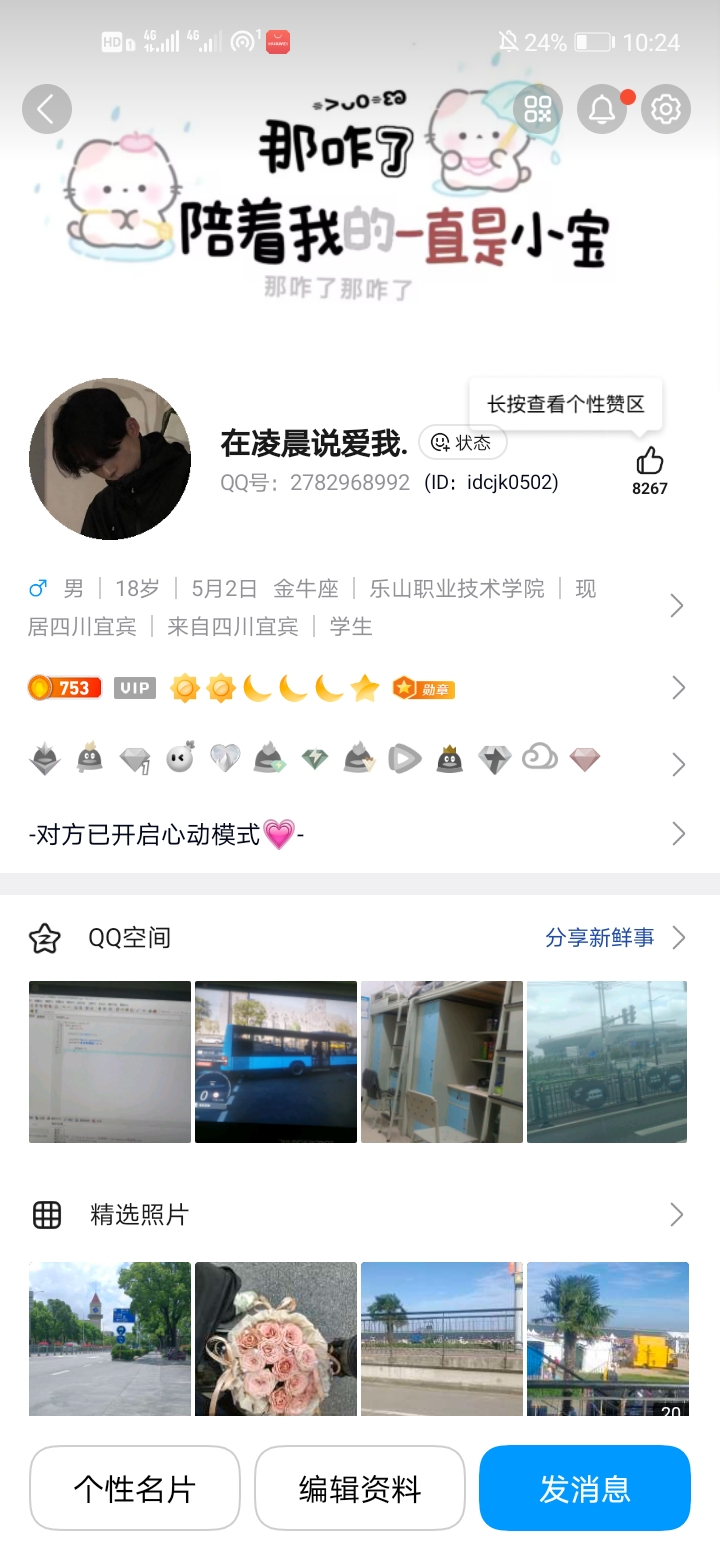This screenshot has width=720, height=1560.
Task: Open the medals icon row
Action: [676, 764]
